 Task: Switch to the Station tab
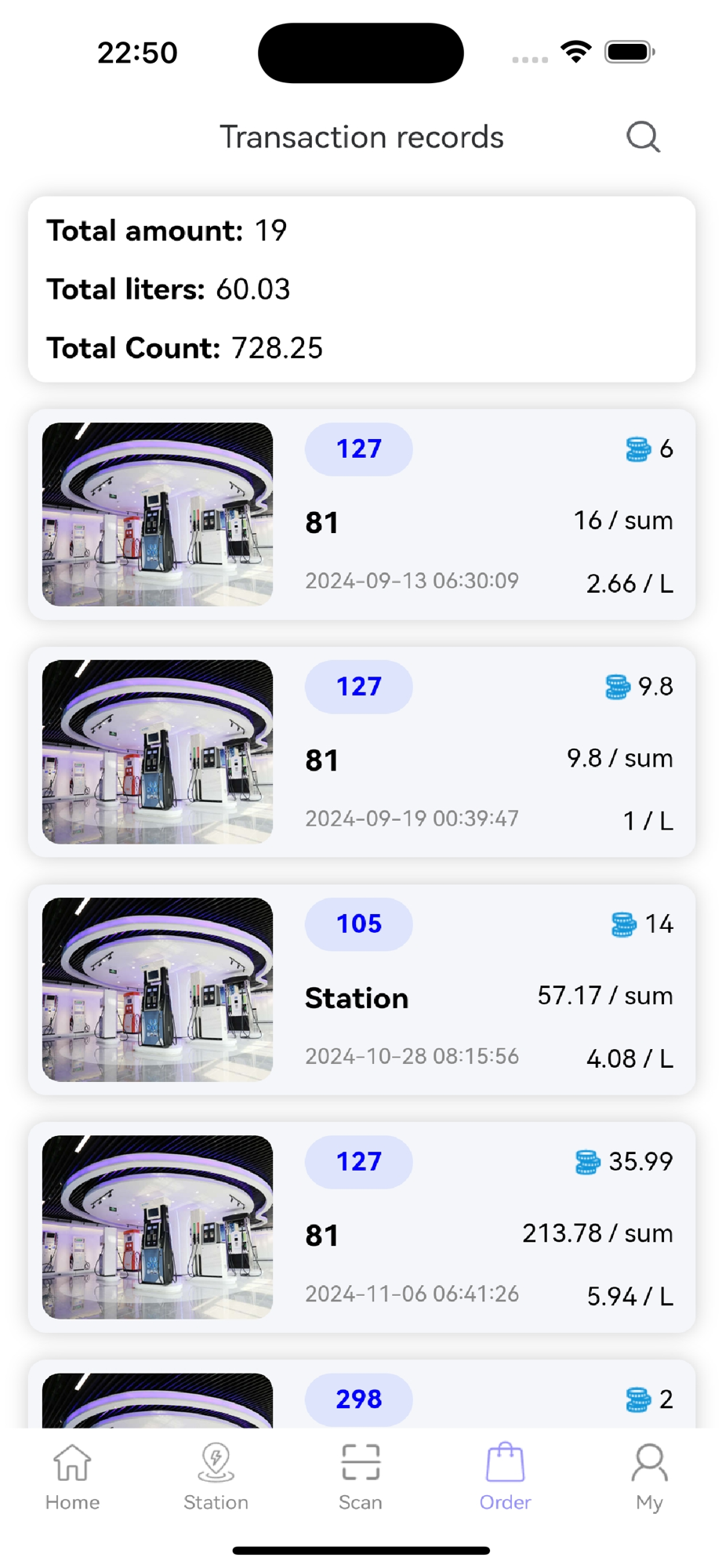[x=216, y=1478]
